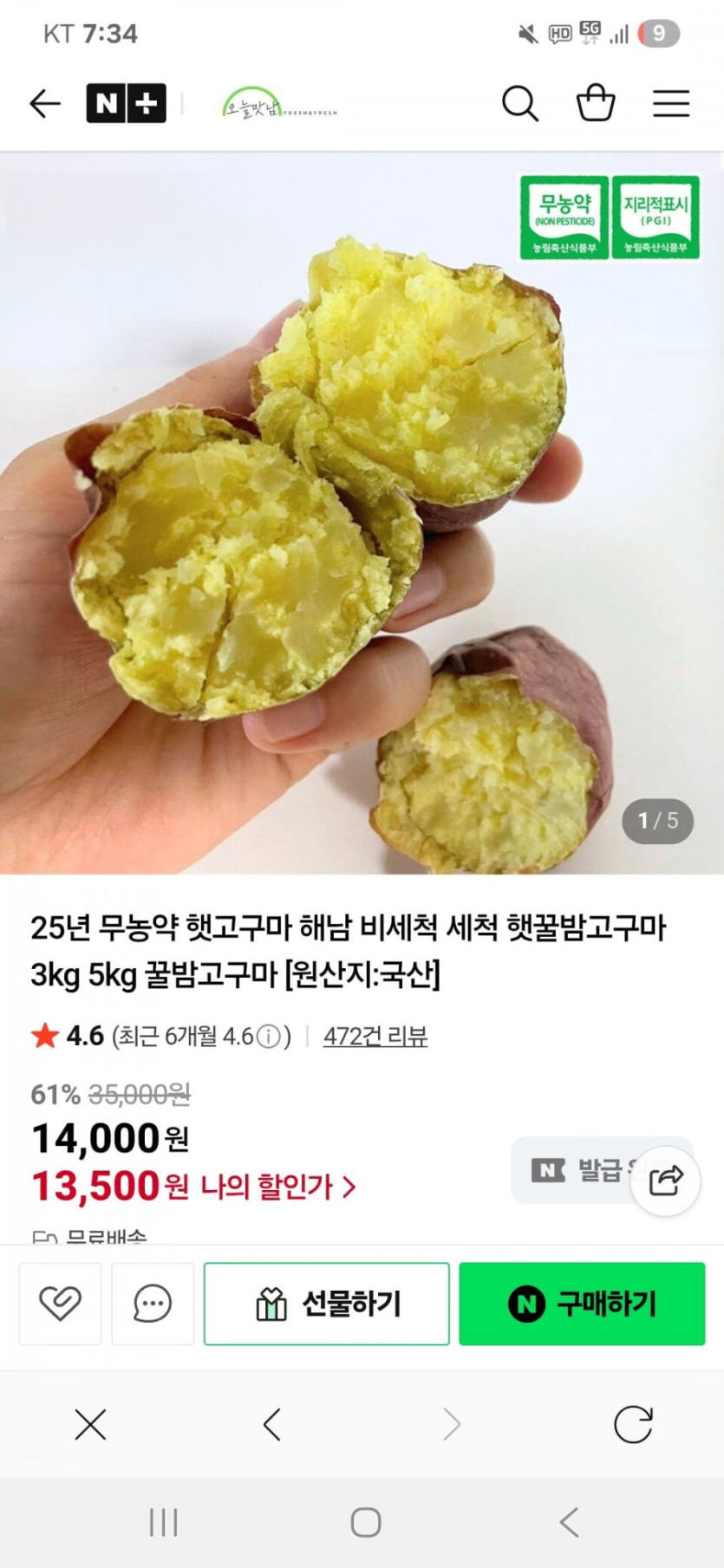Screen dimensions: 724x1568
Task: Tap the back arrow at top left
Action: coord(43,102)
